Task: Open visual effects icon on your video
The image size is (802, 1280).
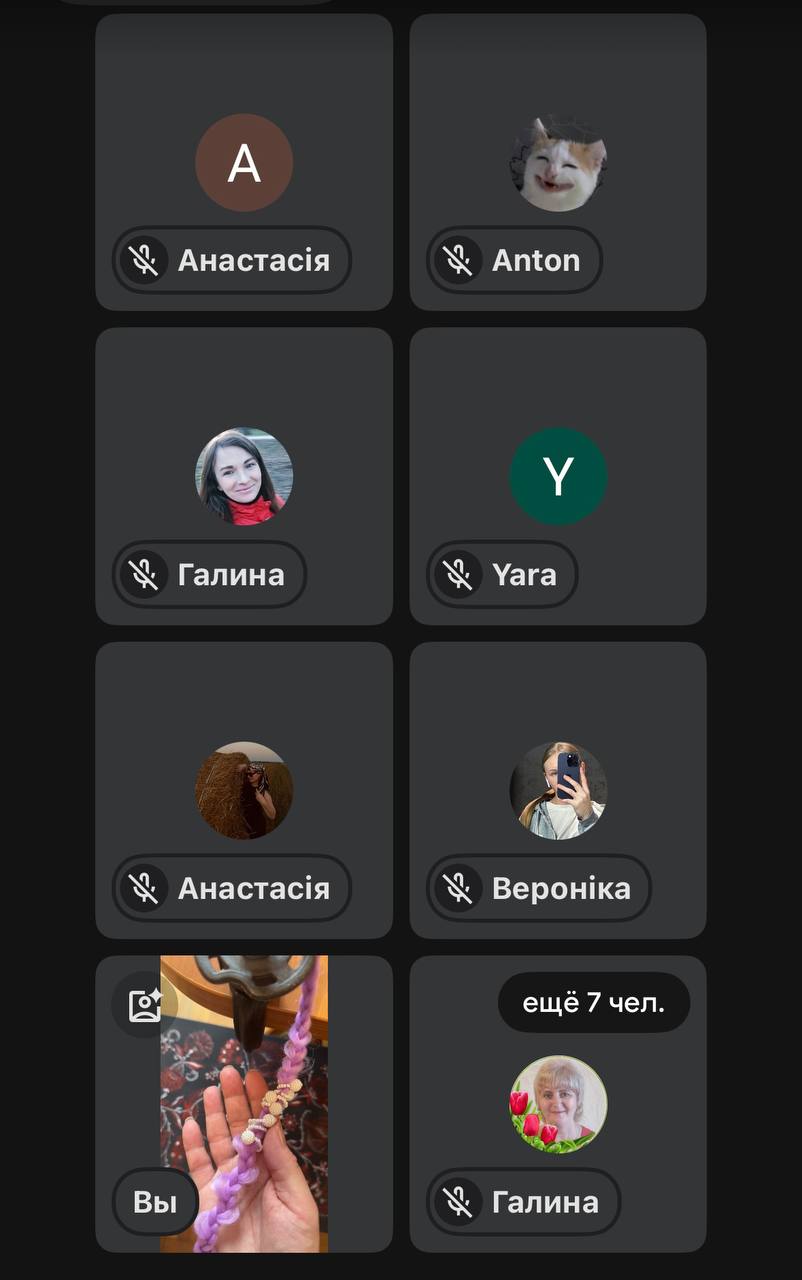Action: 145,1005
